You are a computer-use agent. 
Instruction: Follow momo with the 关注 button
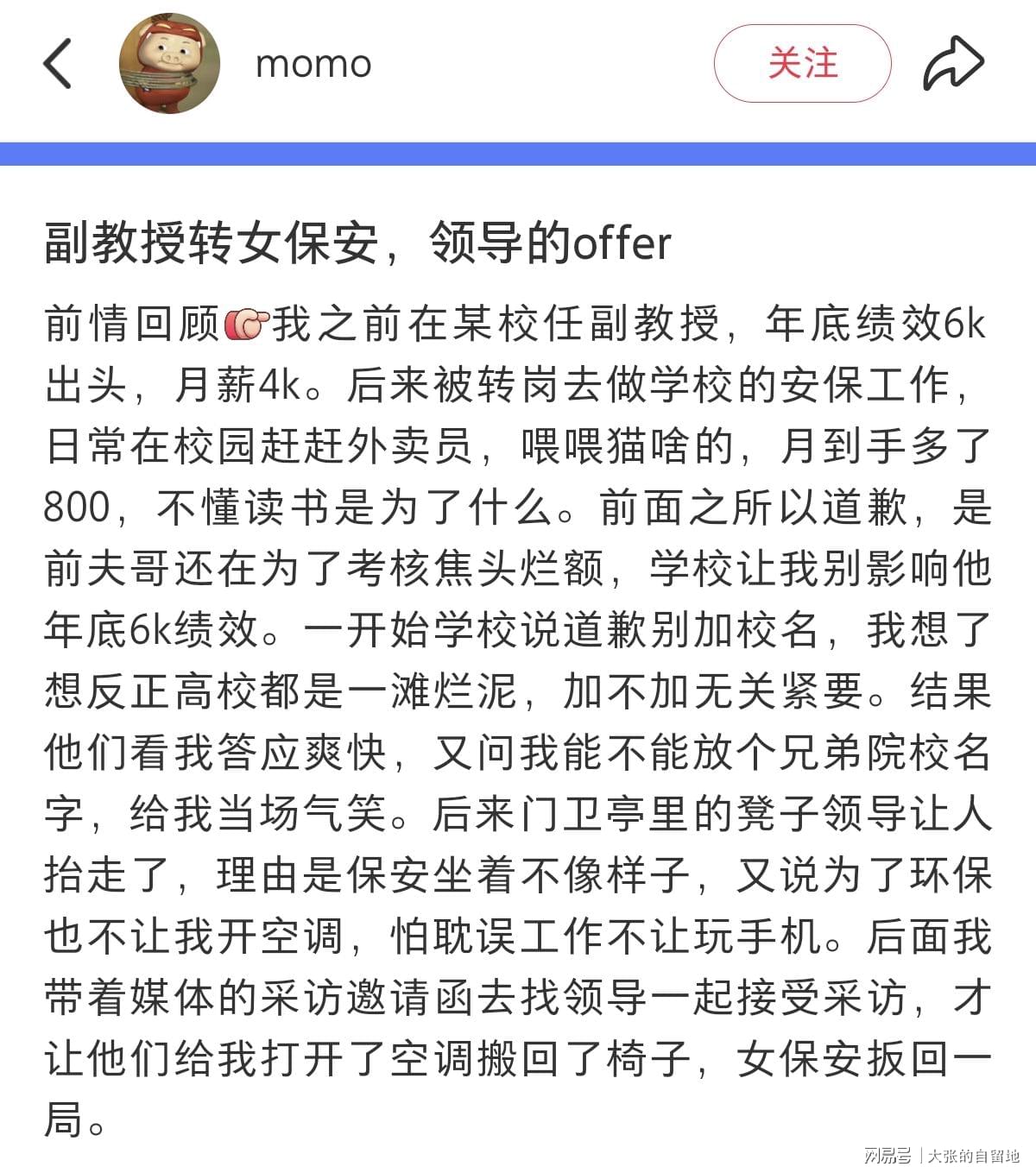pyautogui.click(x=802, y=64)
